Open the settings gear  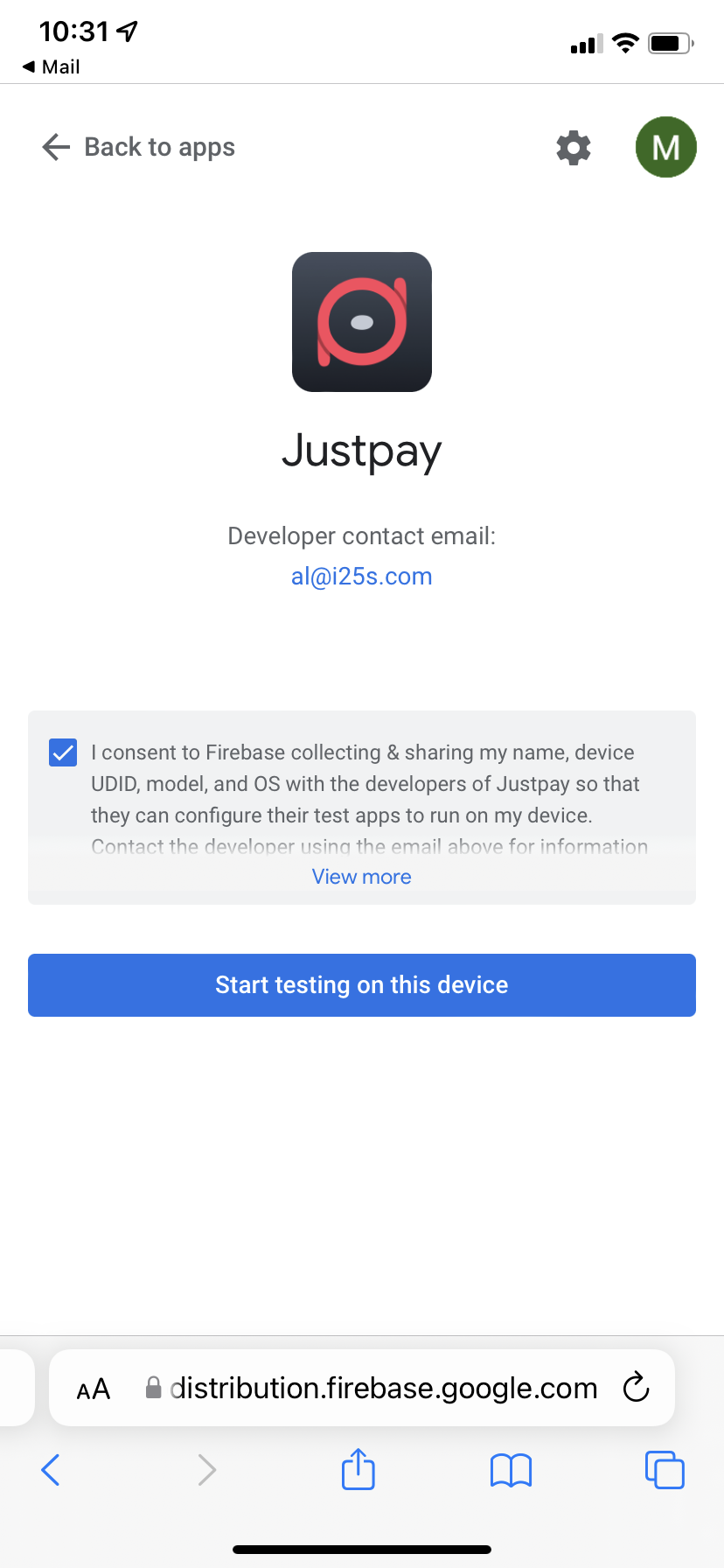tap(574, 148)
